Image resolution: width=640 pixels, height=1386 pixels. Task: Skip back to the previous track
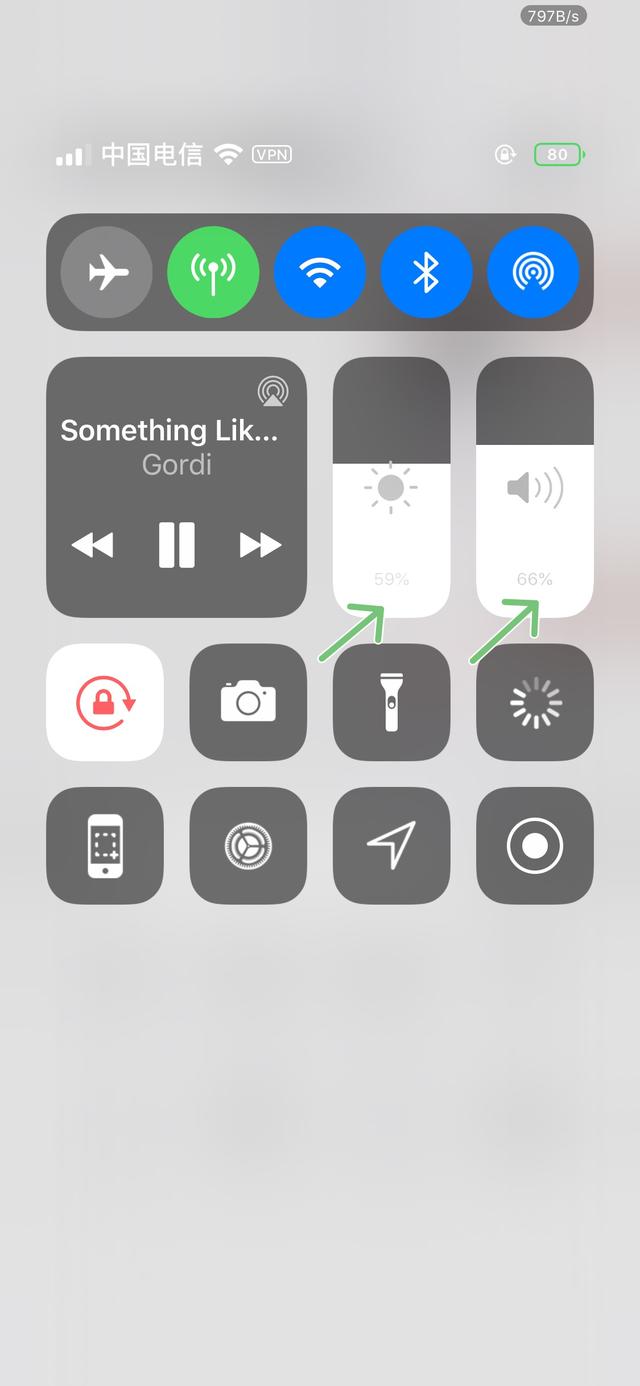coord(92,545)
